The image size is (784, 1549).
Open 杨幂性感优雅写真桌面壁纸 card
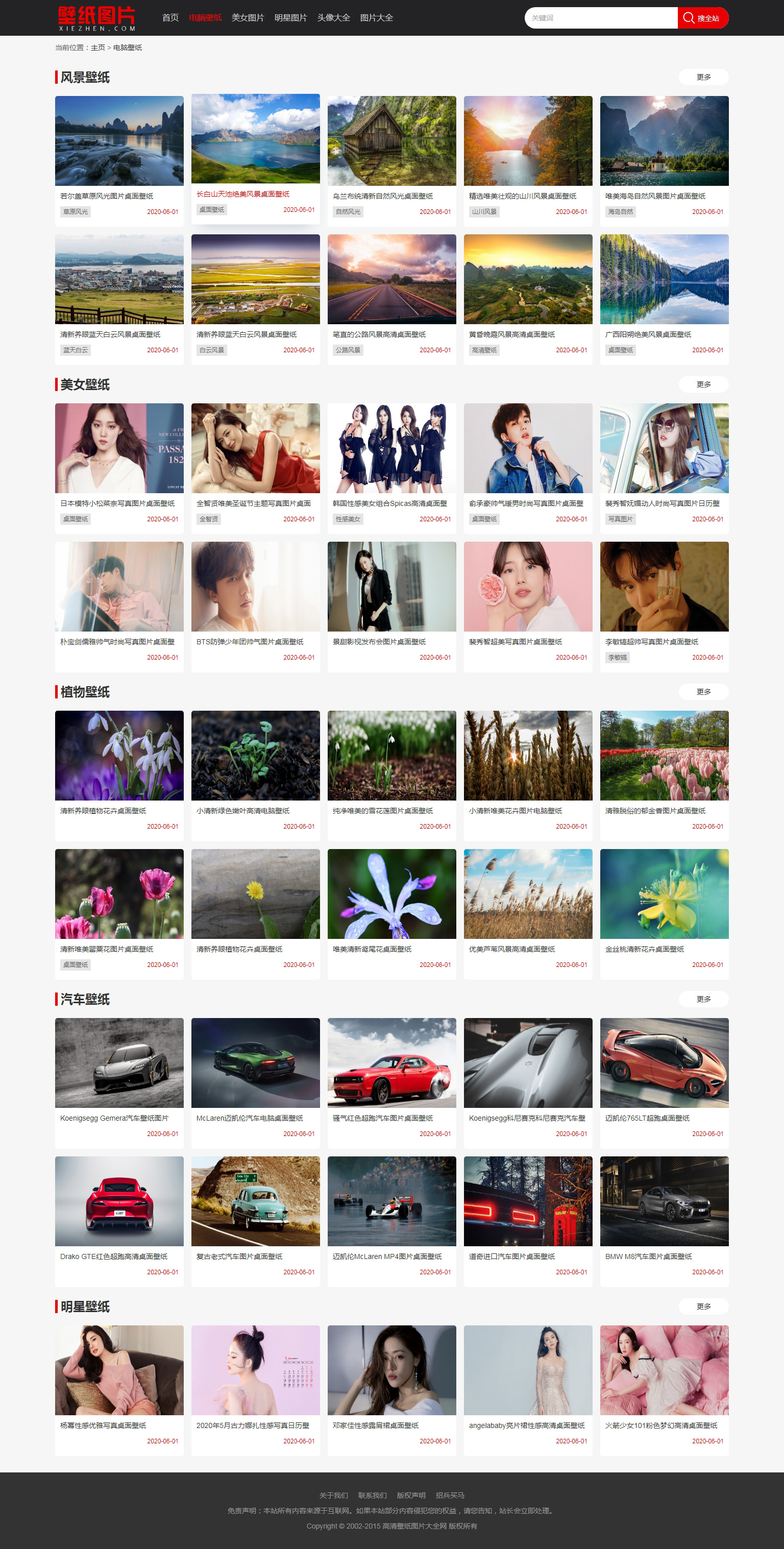click(x=119, y=1370)
